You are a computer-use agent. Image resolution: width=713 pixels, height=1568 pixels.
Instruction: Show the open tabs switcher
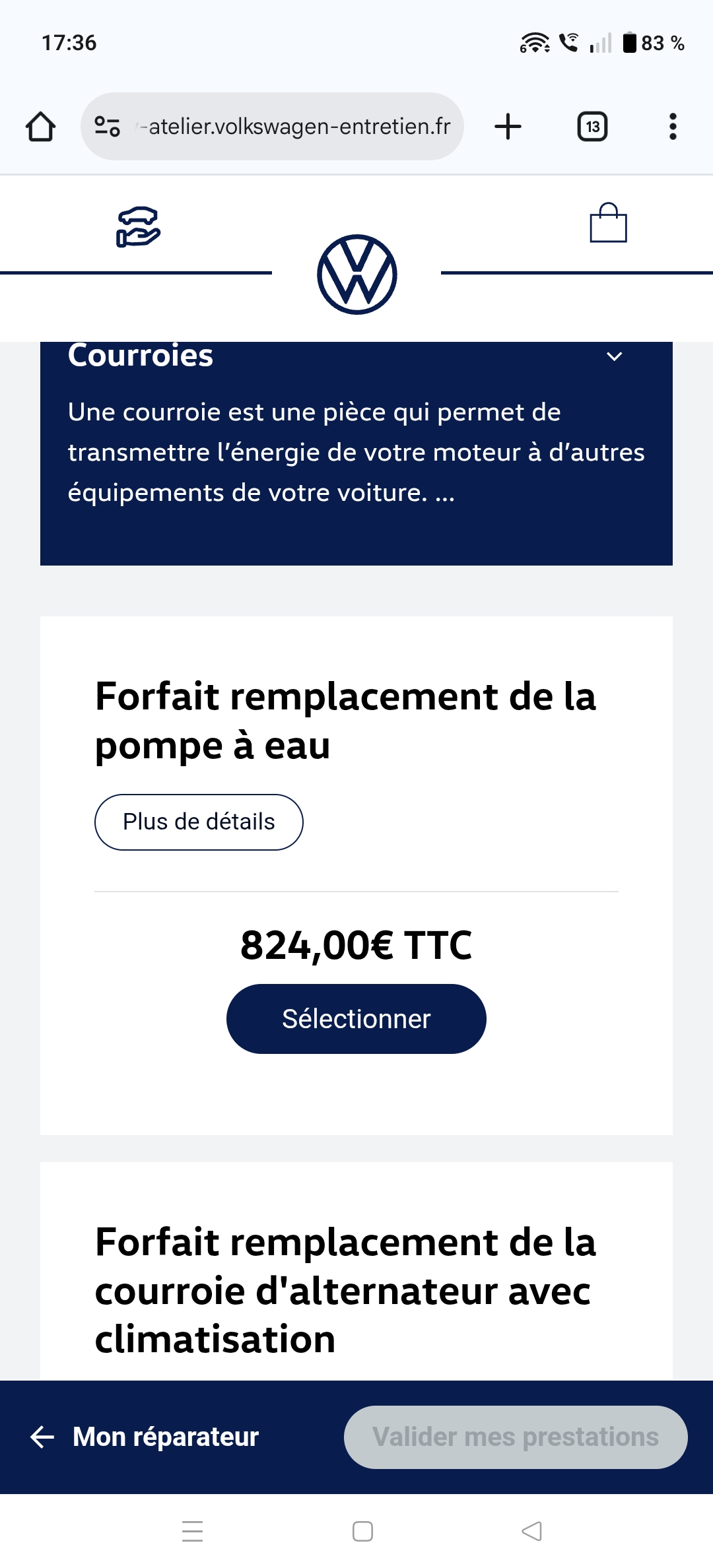(592, 127)
